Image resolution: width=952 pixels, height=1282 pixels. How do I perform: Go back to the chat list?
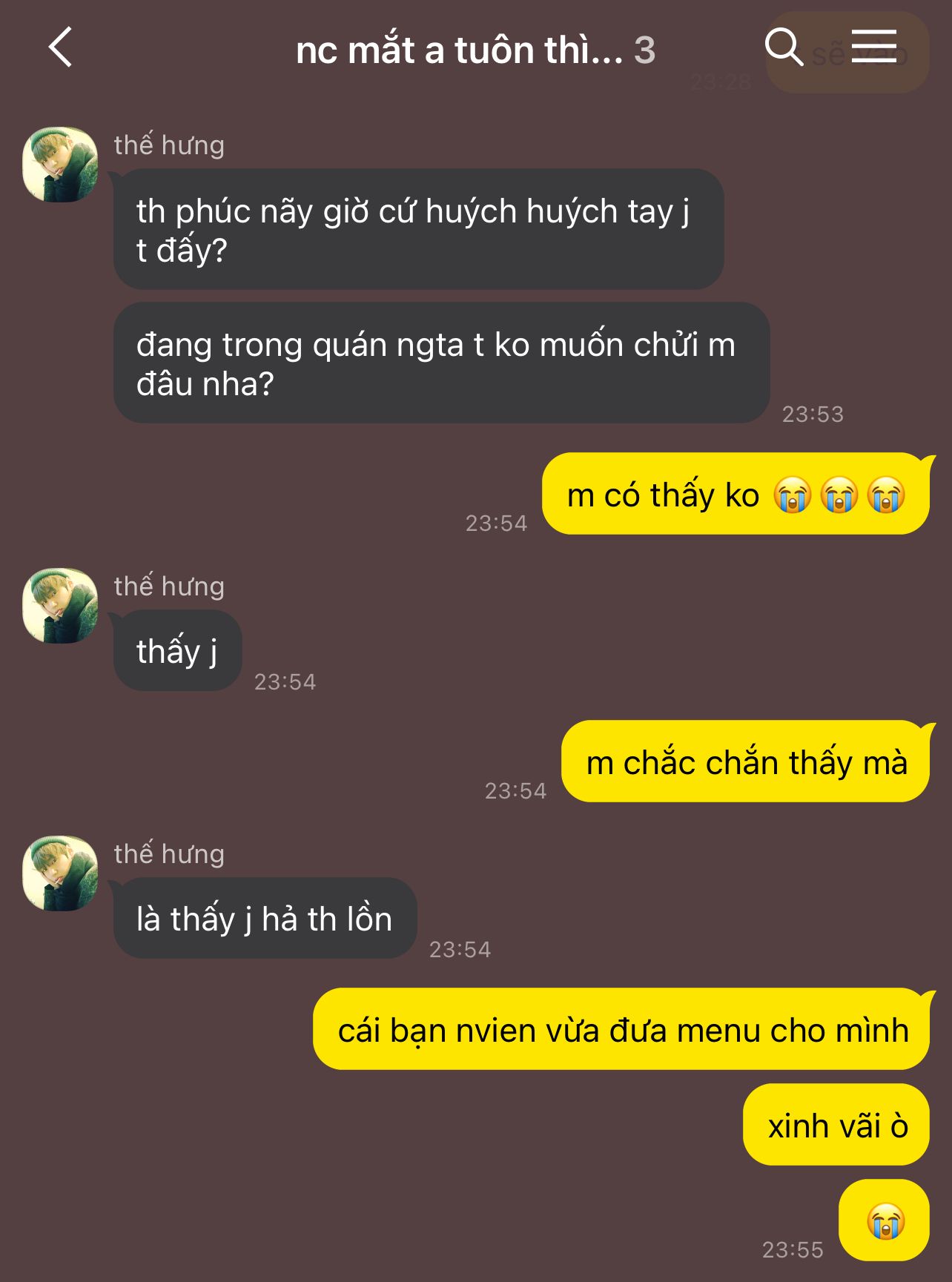60,47
